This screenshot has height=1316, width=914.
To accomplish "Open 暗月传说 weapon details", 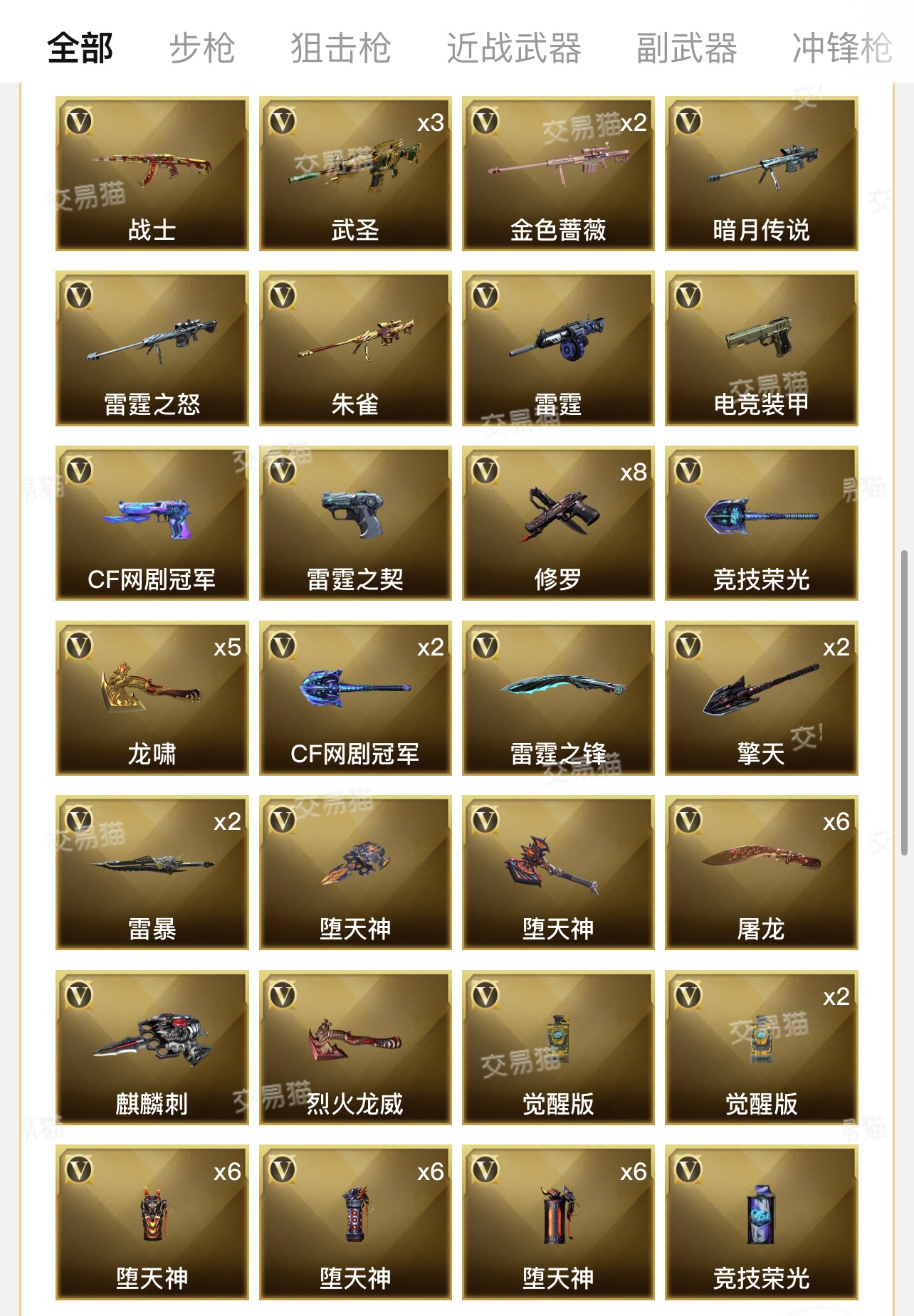I will [x=761, y=174].
